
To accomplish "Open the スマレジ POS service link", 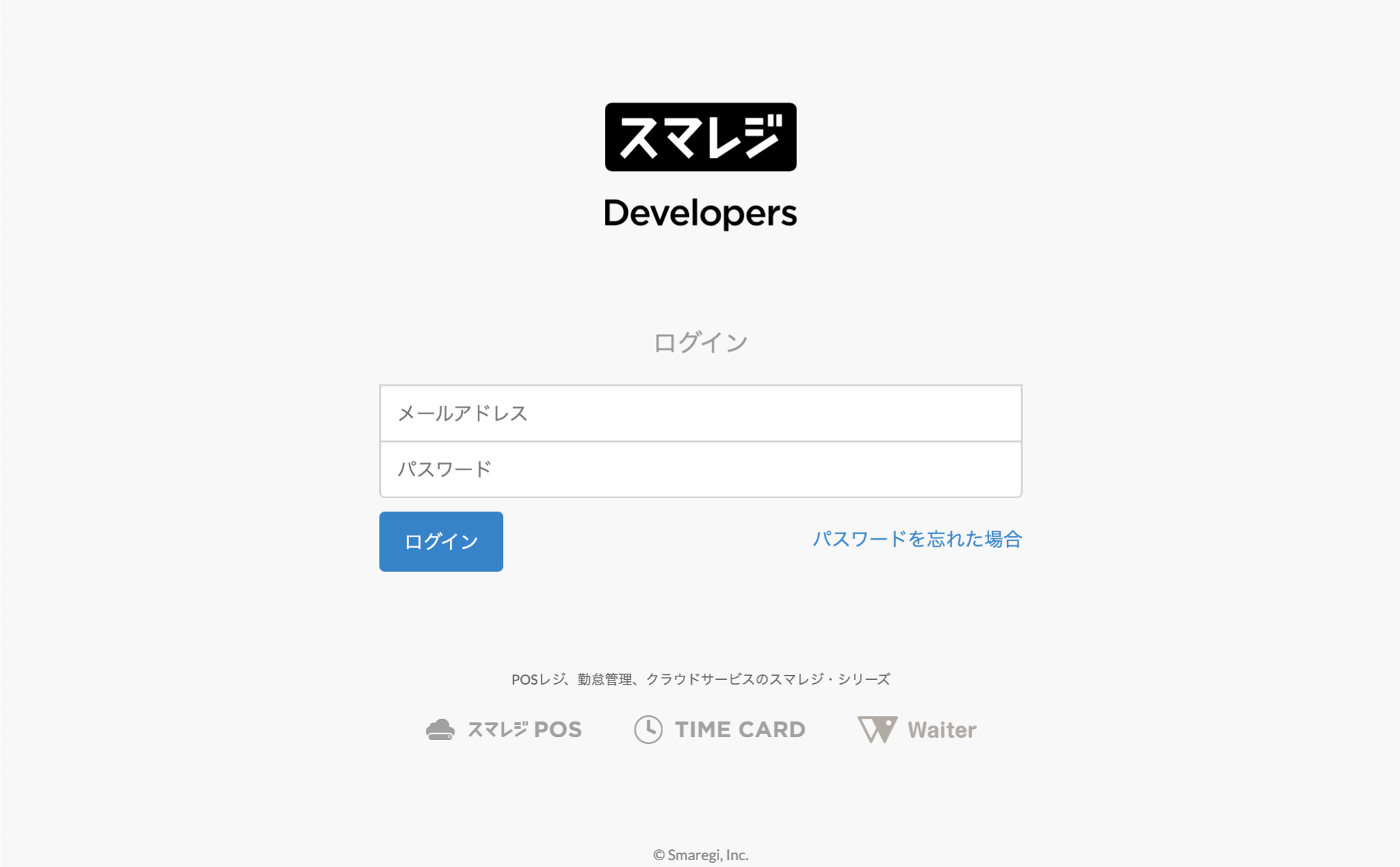I will [x=504, y=729].
